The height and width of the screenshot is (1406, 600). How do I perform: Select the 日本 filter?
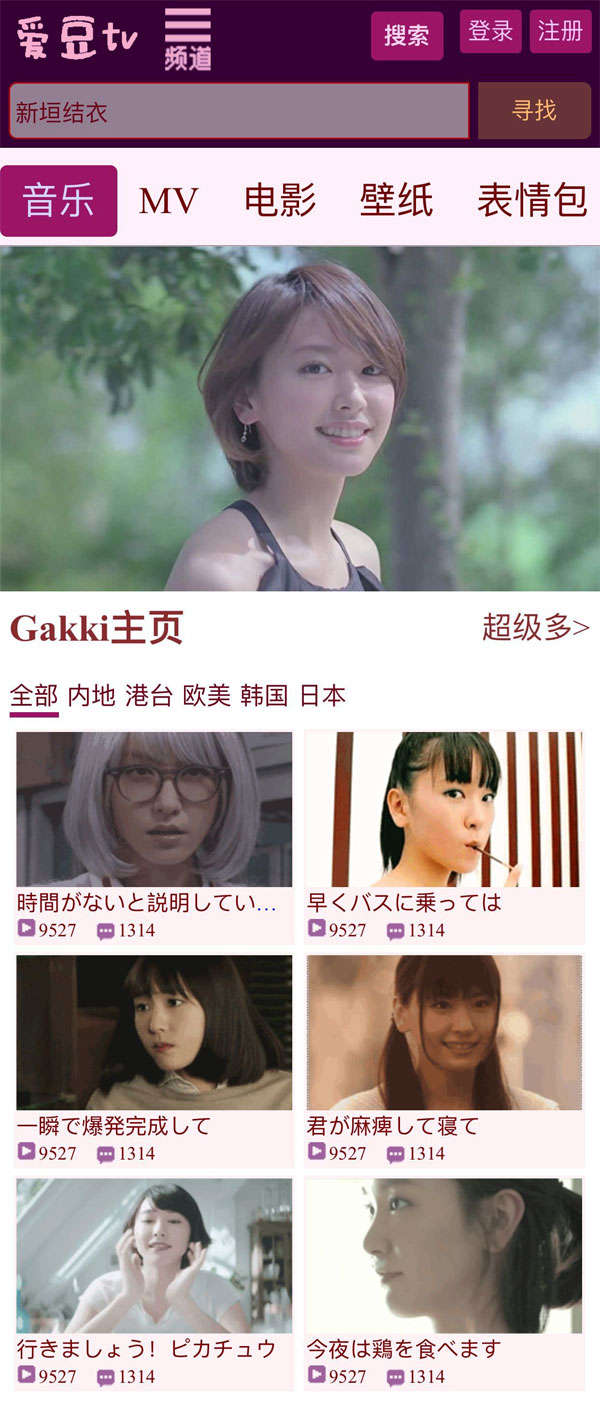tap(322, 696)
